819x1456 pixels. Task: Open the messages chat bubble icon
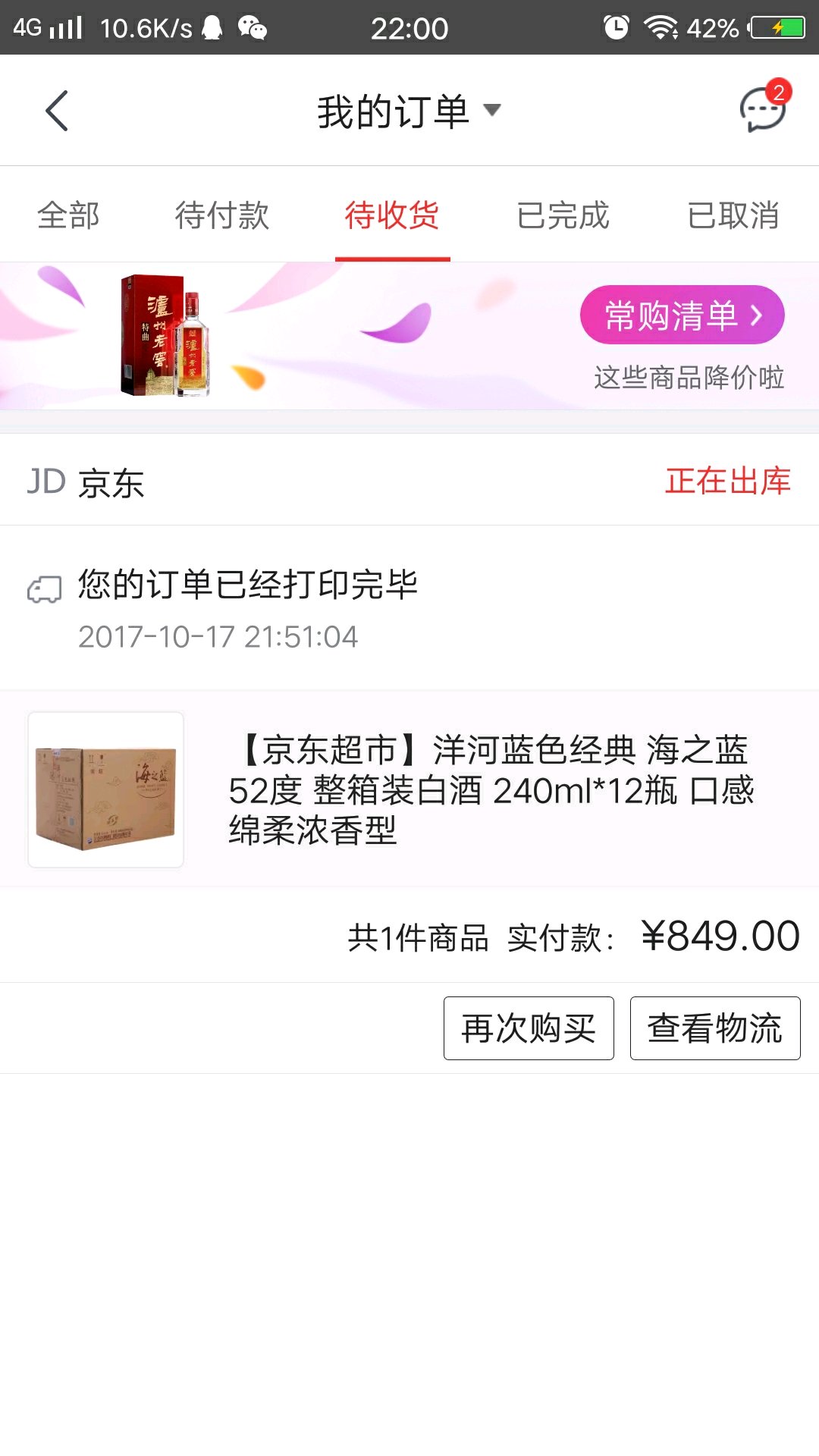point(762,110)
